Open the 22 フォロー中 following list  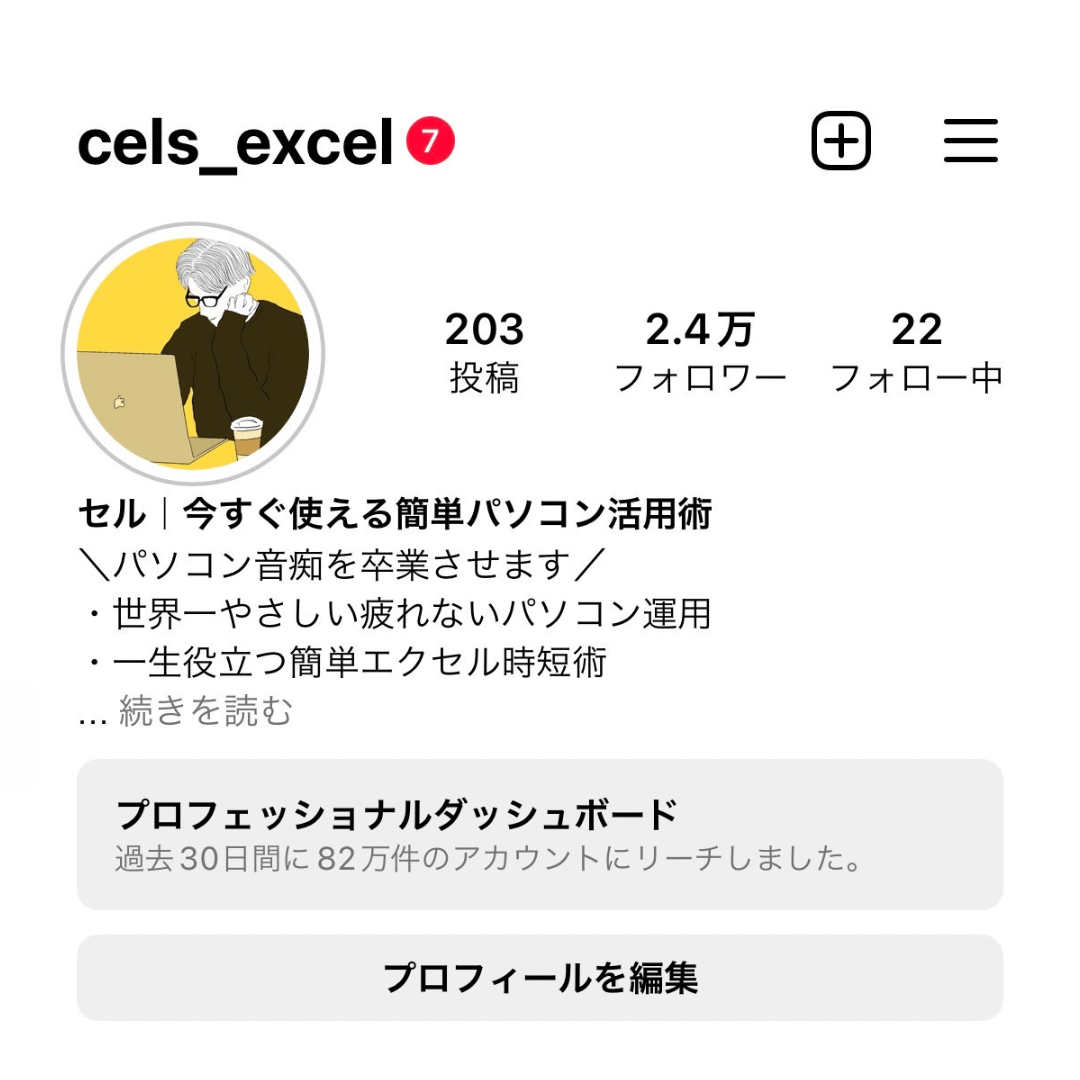click(x=916, y=353)
